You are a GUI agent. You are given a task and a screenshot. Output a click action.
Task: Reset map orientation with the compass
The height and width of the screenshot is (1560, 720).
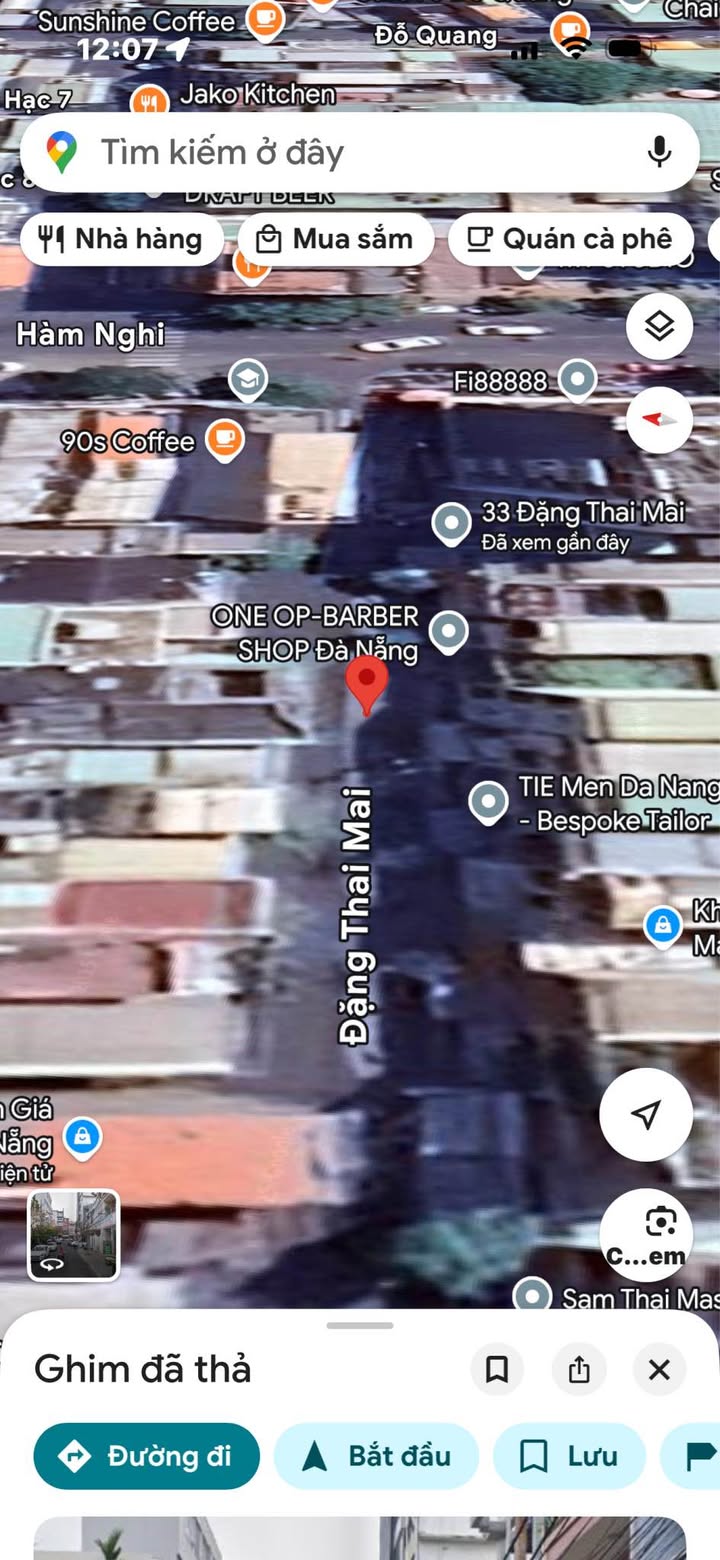[659, 418]
